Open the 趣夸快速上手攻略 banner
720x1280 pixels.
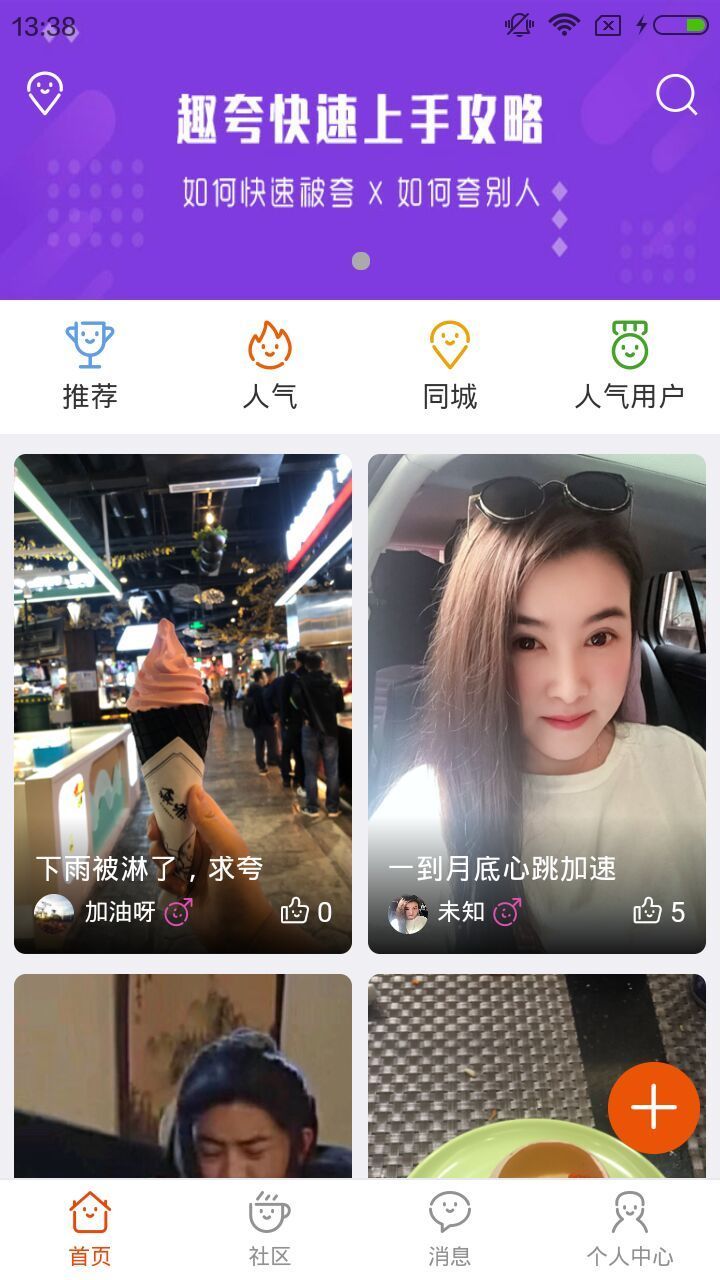pos(360,160)
